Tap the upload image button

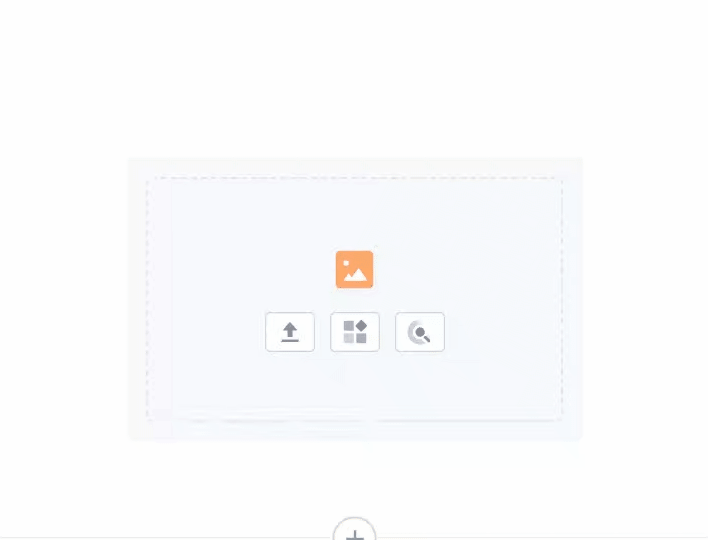pyautogui.click(x=290, y=332)
